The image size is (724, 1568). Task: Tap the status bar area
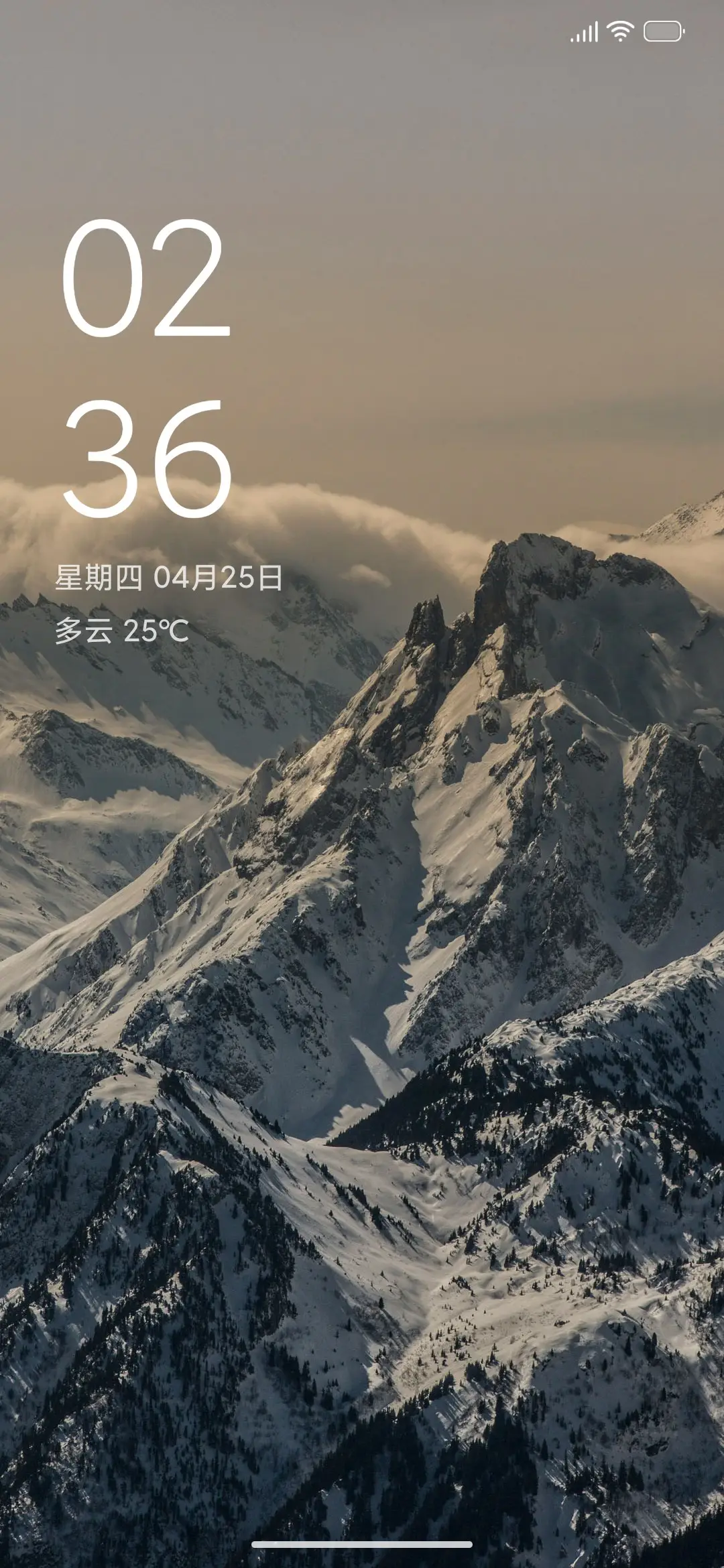[362, 31]
